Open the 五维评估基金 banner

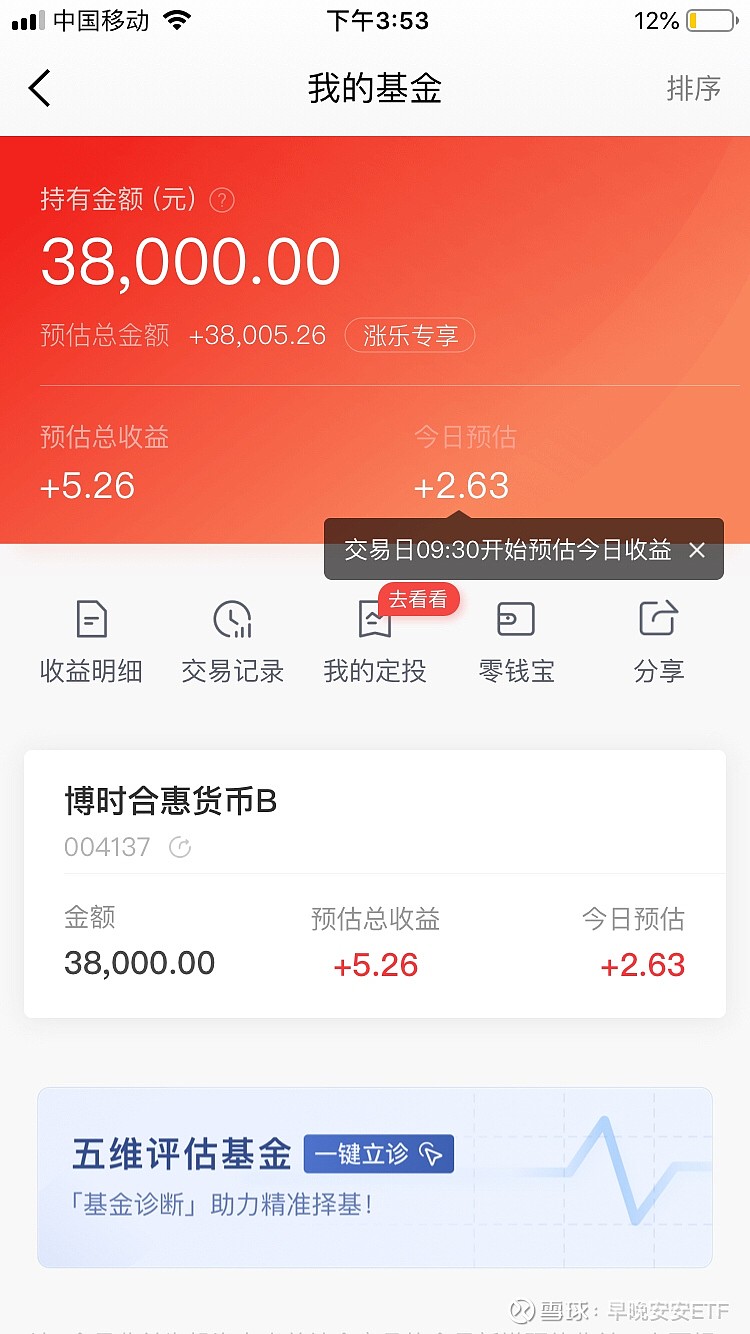(x=375, y=1178)
